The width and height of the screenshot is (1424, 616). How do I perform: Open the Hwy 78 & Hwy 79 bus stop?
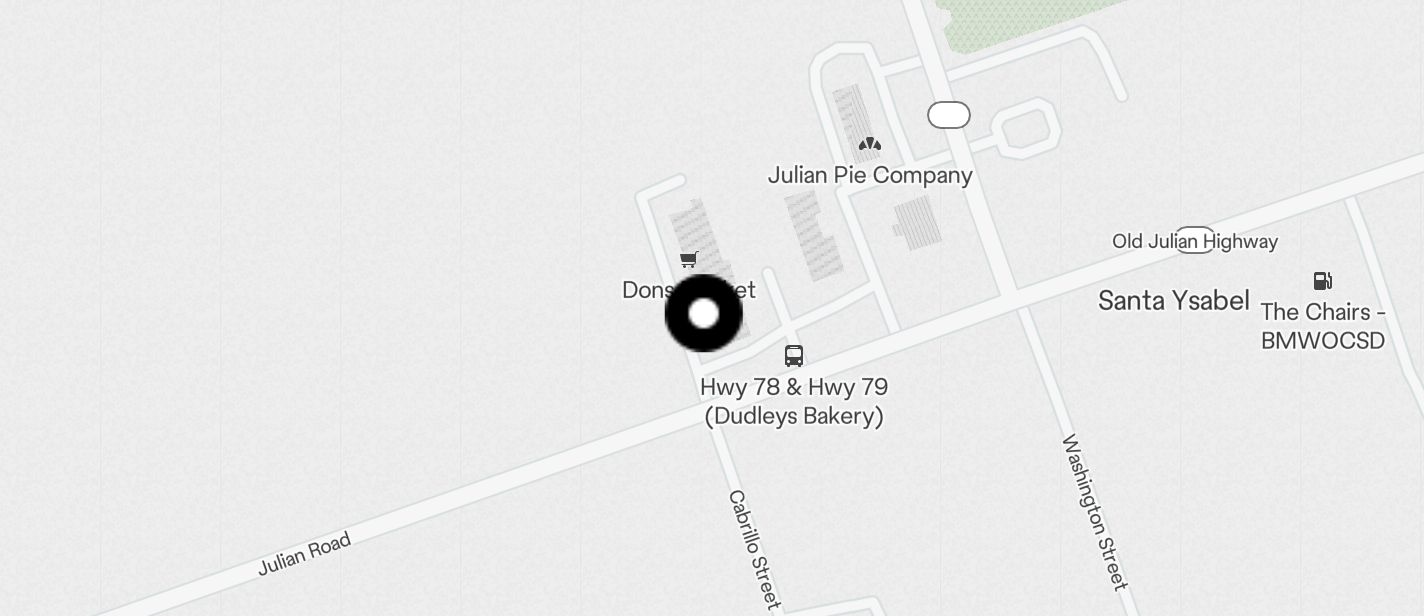(x=794, y=356)
